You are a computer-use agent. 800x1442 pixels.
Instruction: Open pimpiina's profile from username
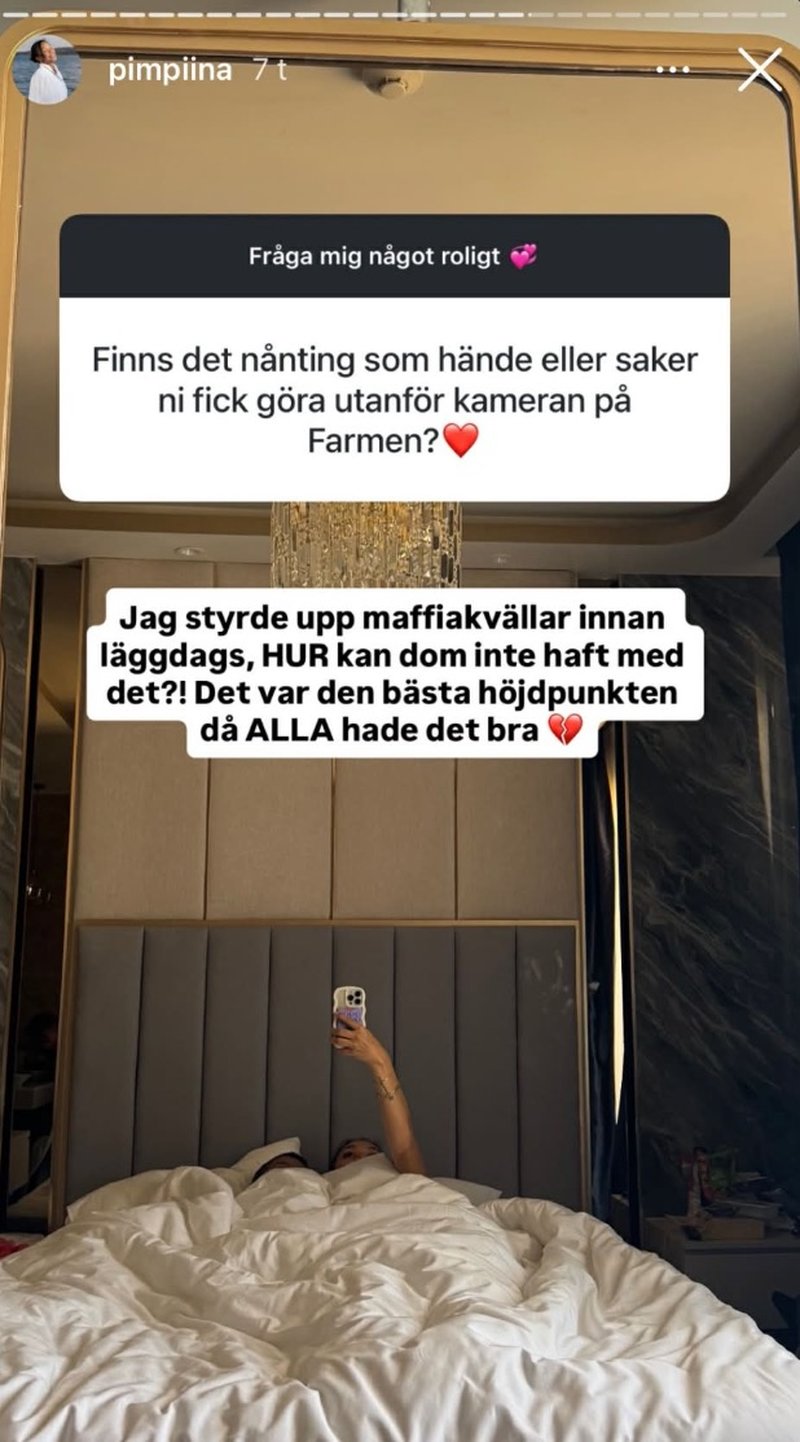point(170,71)
